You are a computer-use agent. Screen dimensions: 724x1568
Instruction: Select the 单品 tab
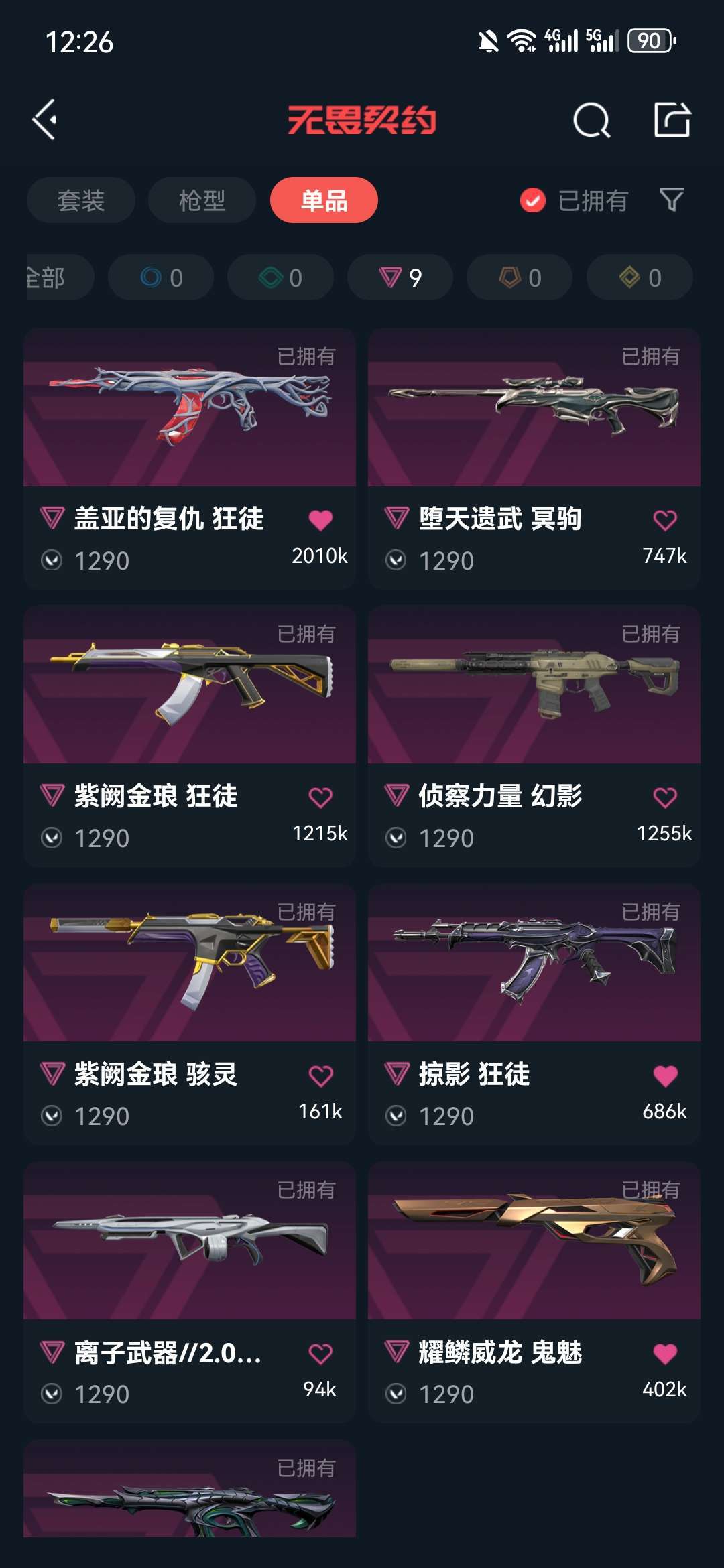[x=324, y=200]
